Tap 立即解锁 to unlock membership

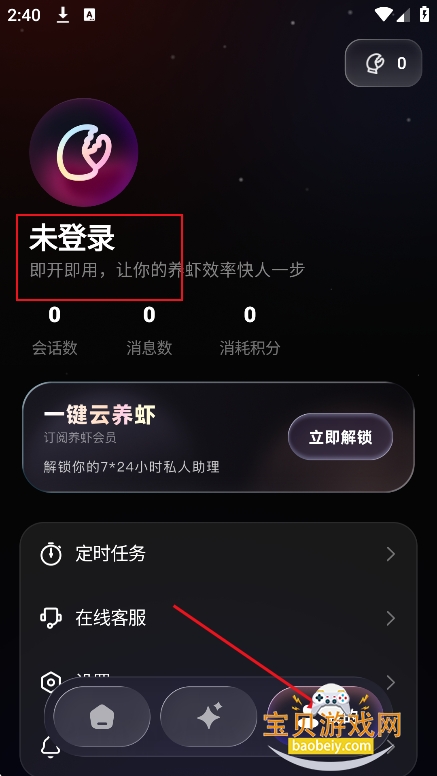340,437
